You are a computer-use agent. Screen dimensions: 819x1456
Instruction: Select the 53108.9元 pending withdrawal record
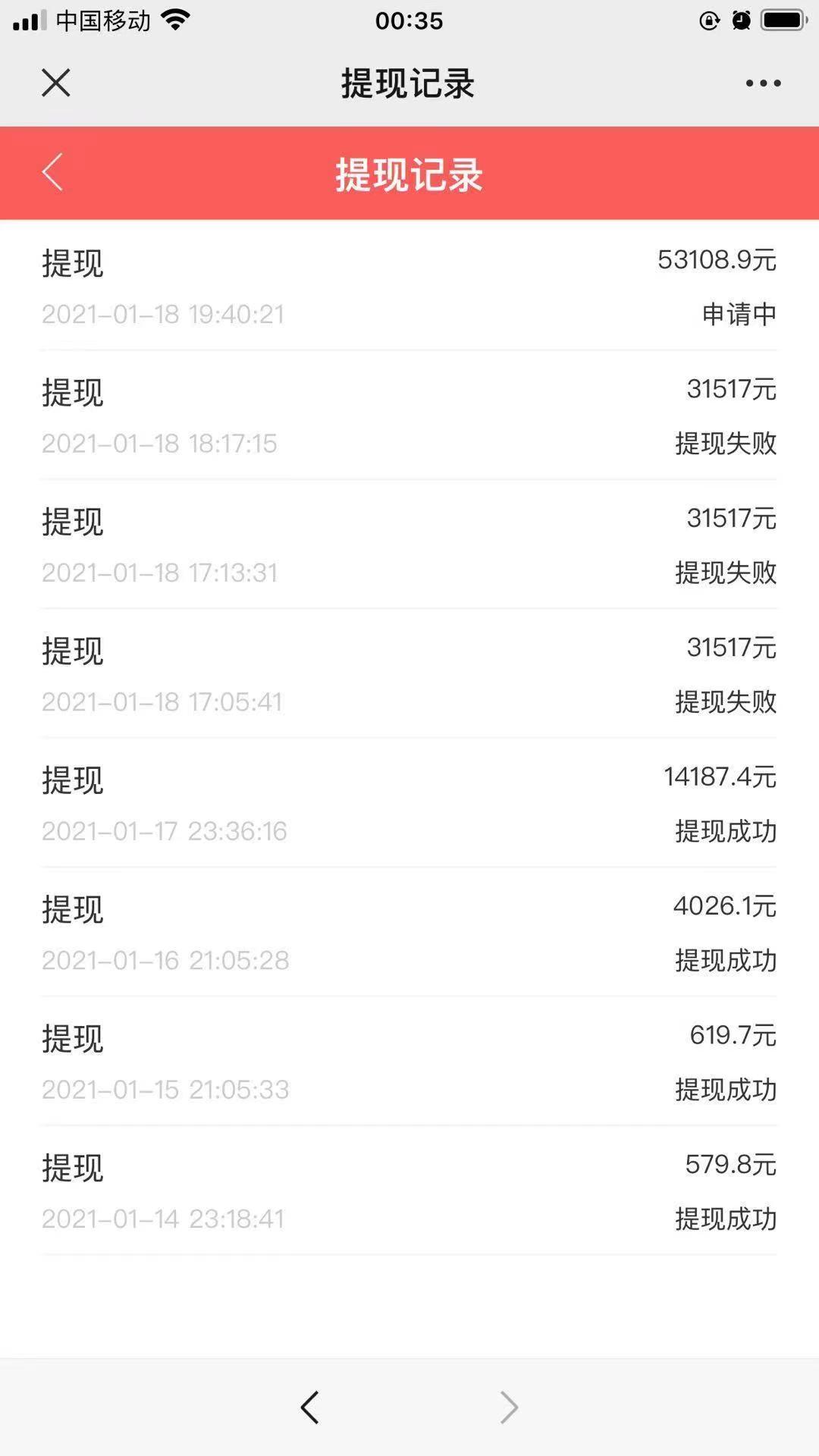click(409, 288)
